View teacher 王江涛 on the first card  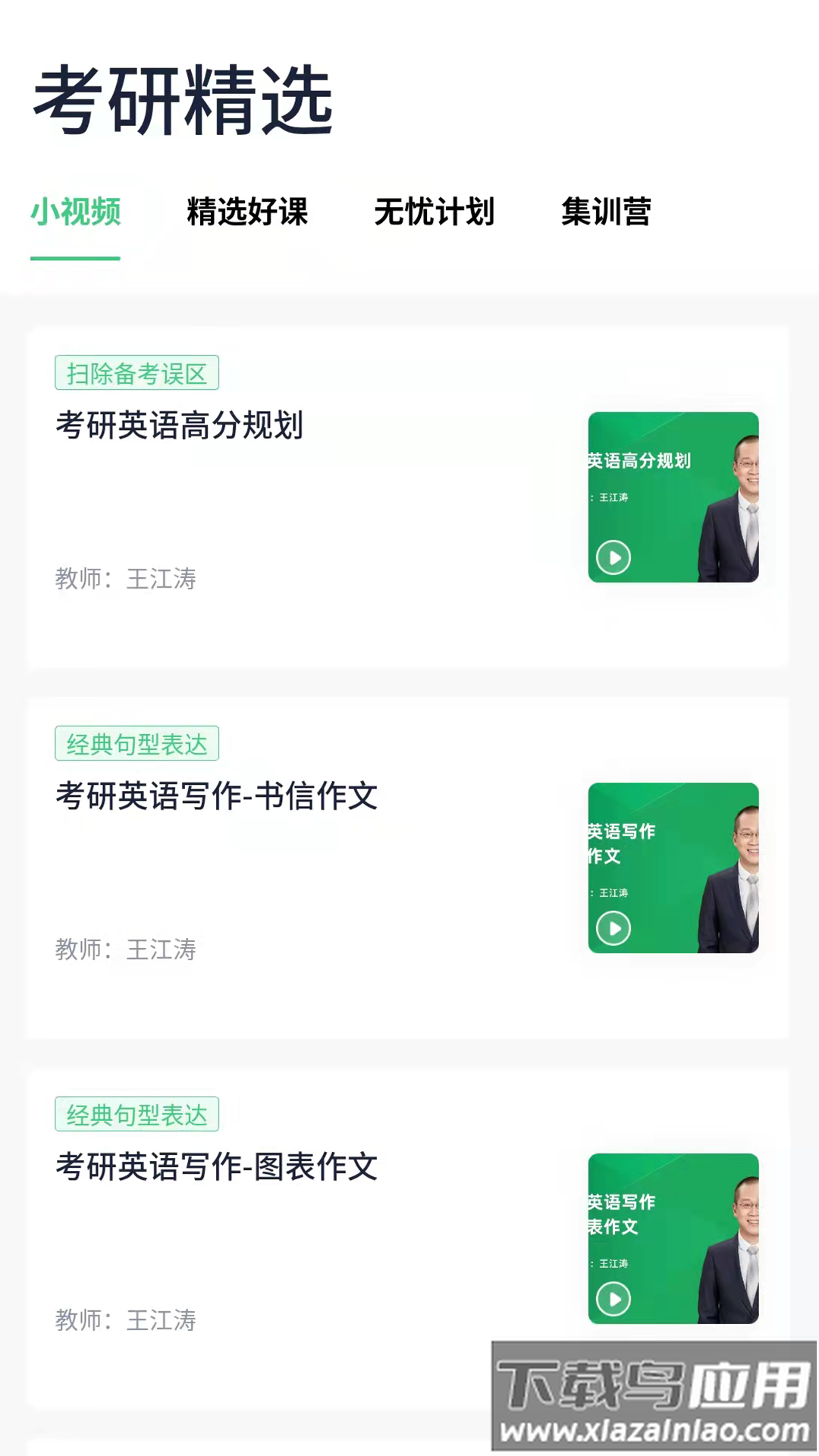pos(125,579)
